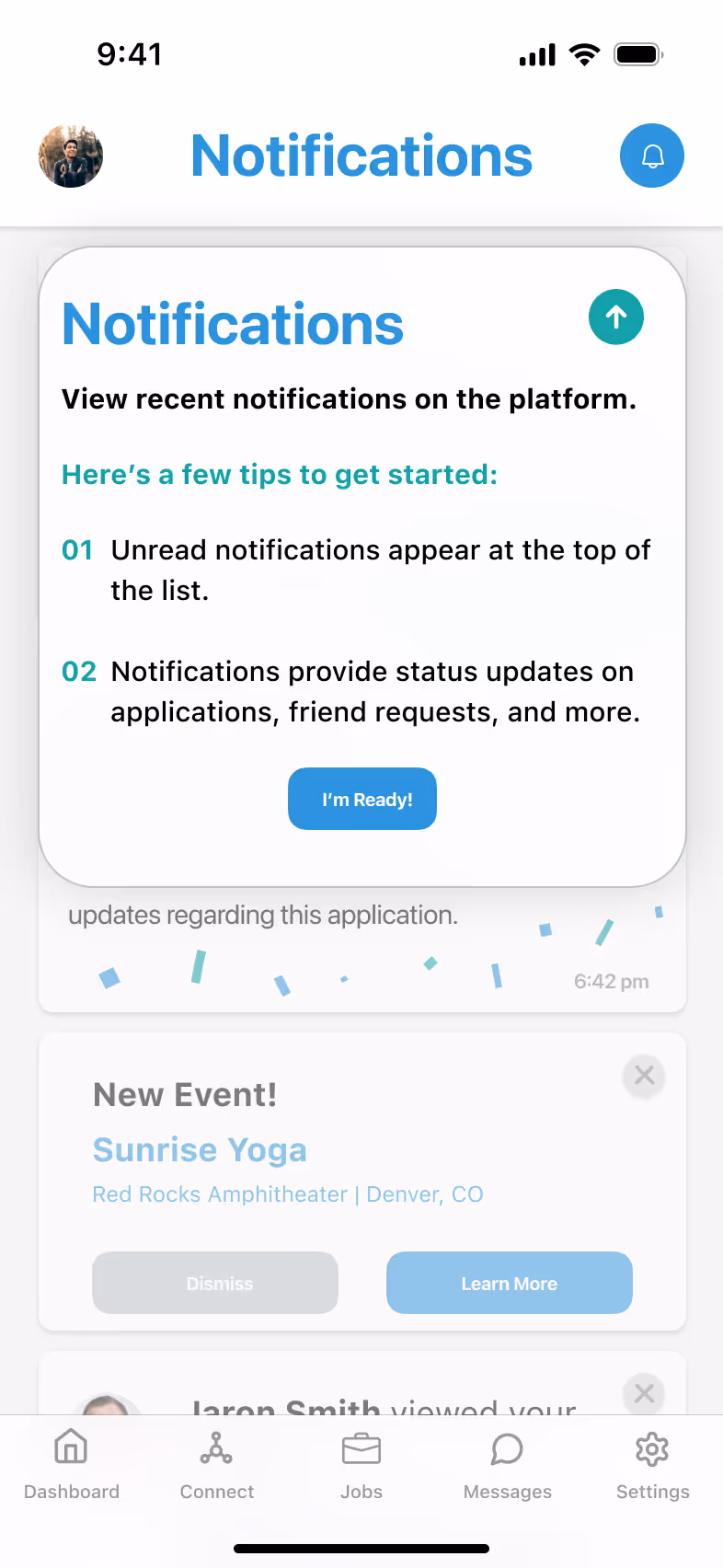Open the notifications bell in header

(x=651, y=156)
